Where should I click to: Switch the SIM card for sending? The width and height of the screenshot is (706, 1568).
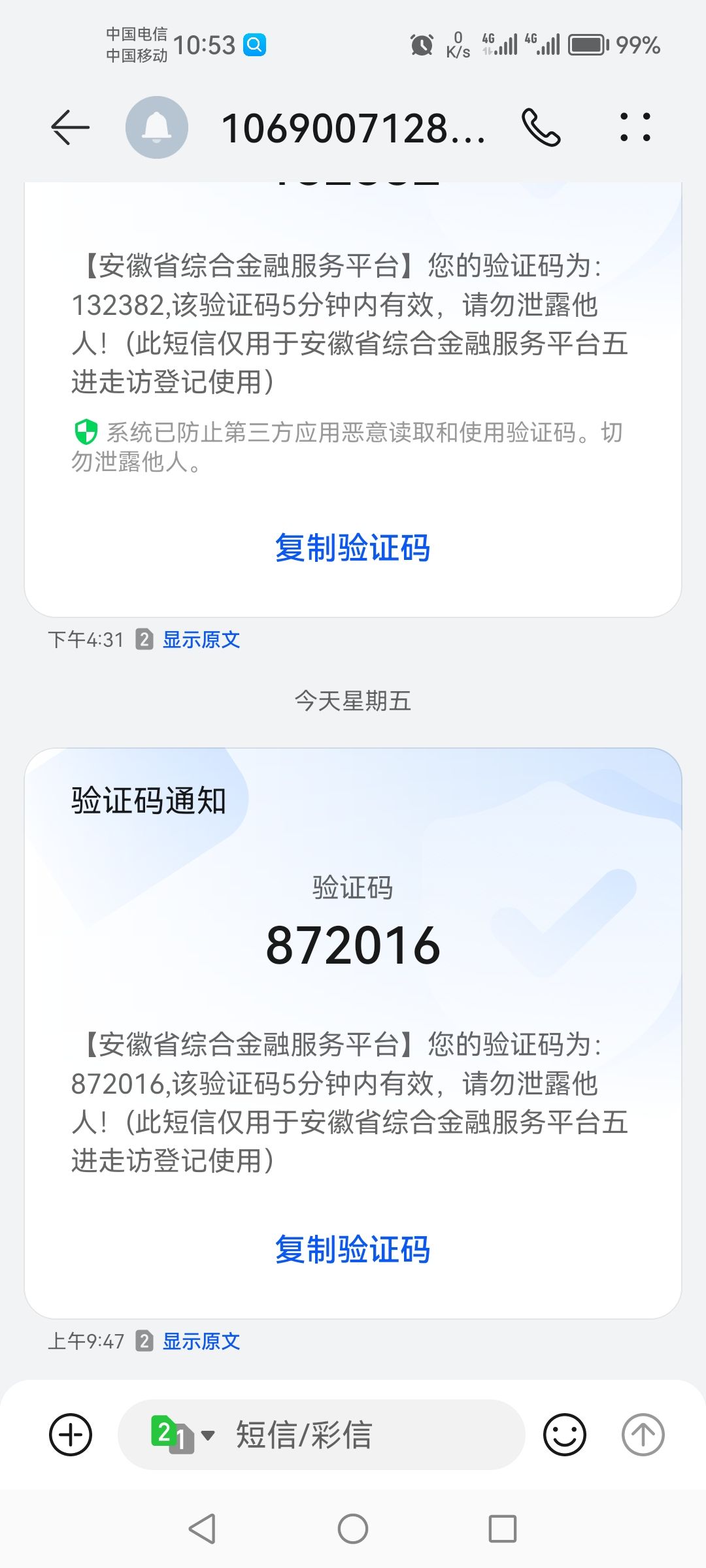182,1435
